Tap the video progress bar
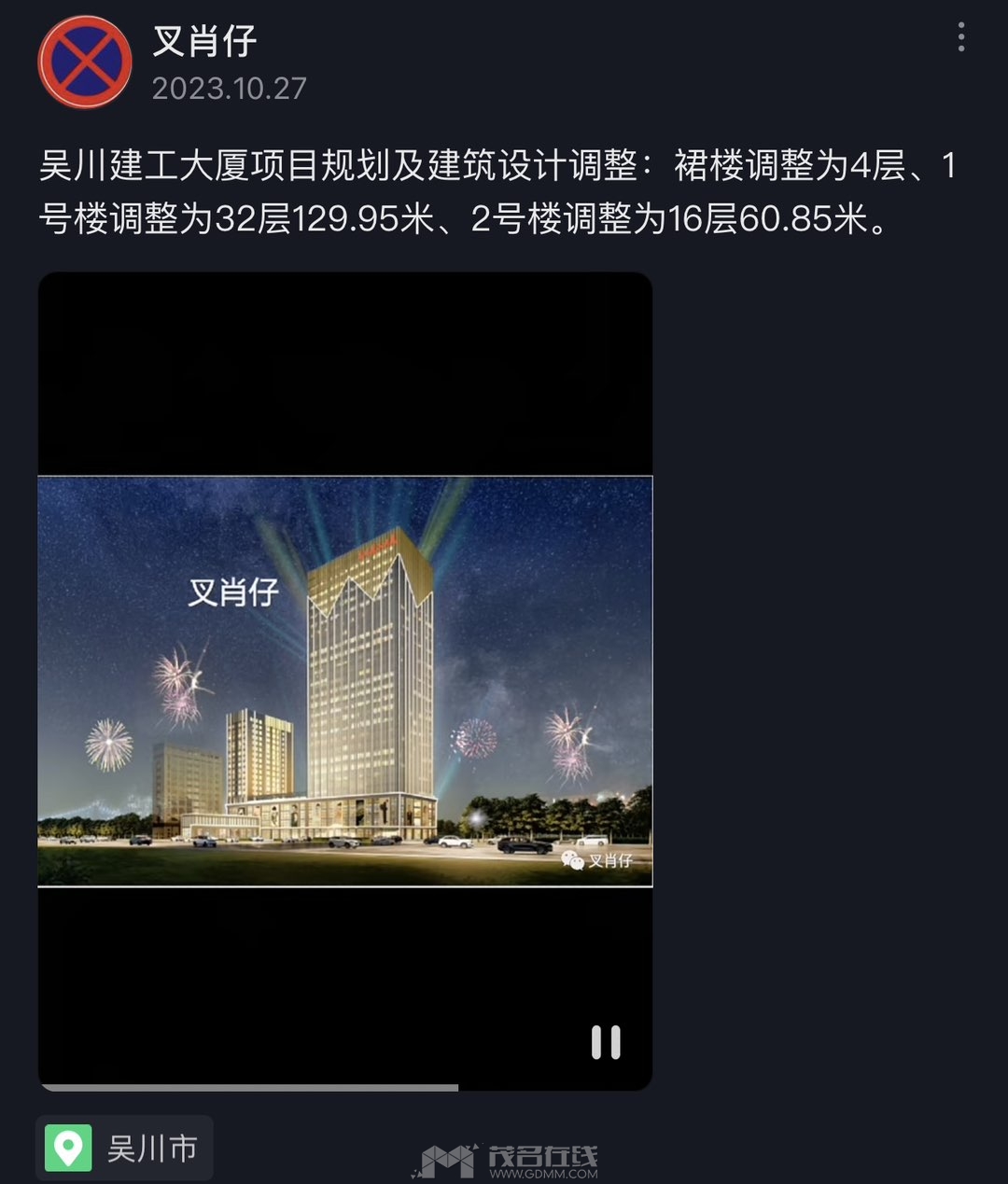The height and width of the screenshot is (1184, 1008). tap(344, 1087)
